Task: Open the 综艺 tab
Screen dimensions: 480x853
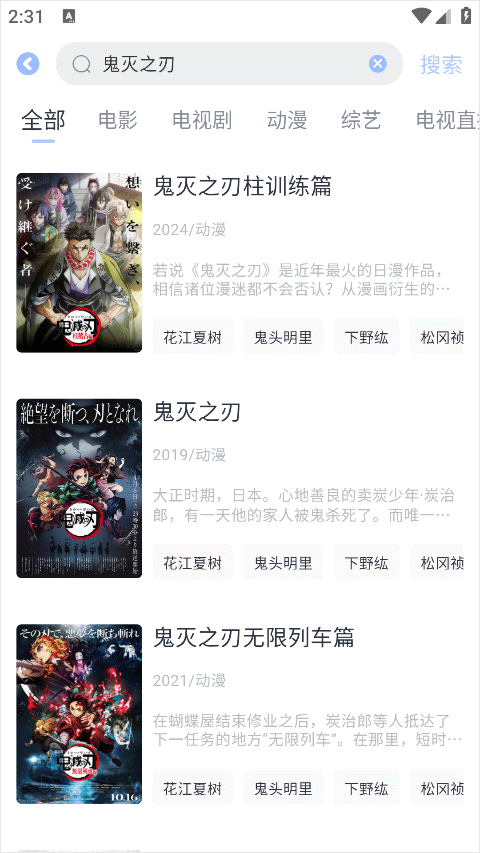Action: coord(361,120)
